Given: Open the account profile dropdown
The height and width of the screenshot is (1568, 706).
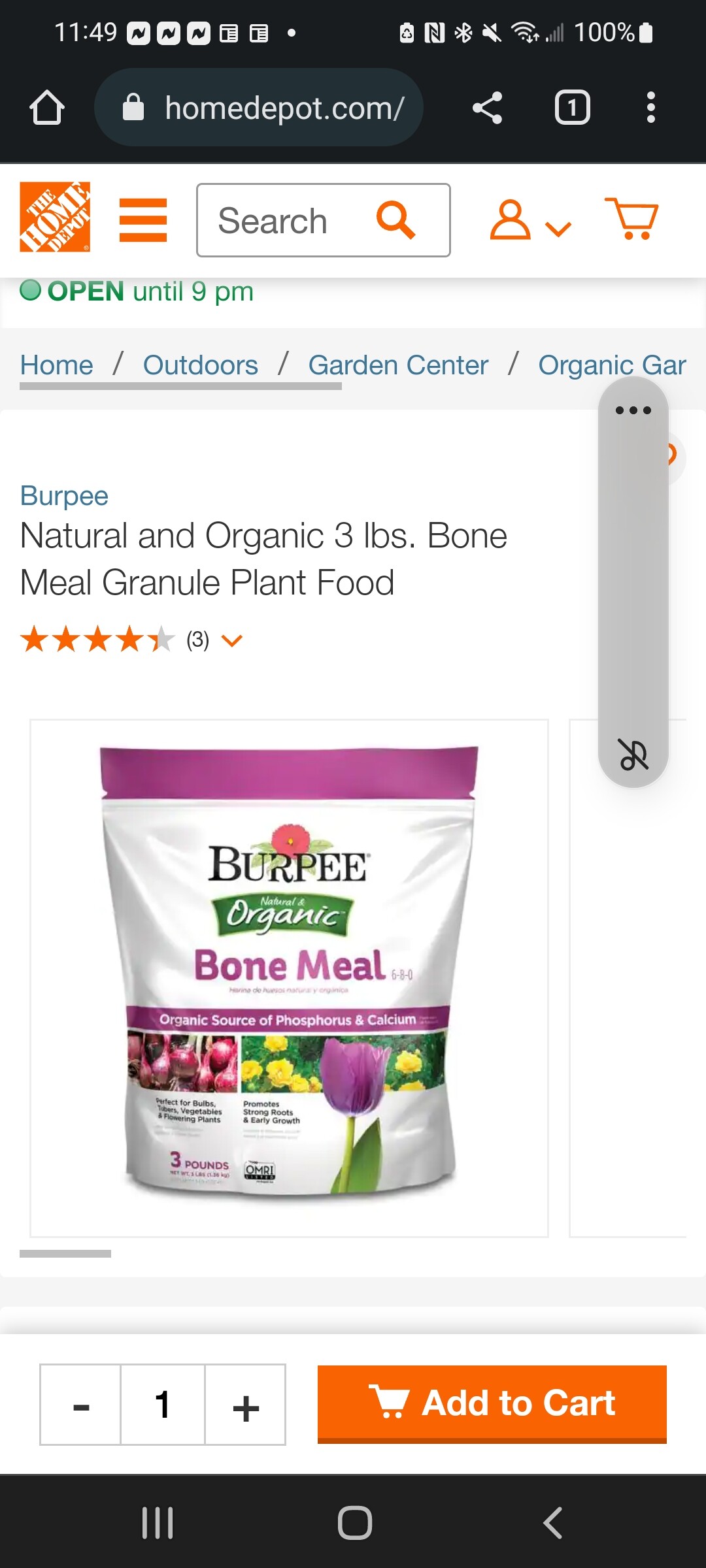Looking at the screenshot, I should pos(530,220).
